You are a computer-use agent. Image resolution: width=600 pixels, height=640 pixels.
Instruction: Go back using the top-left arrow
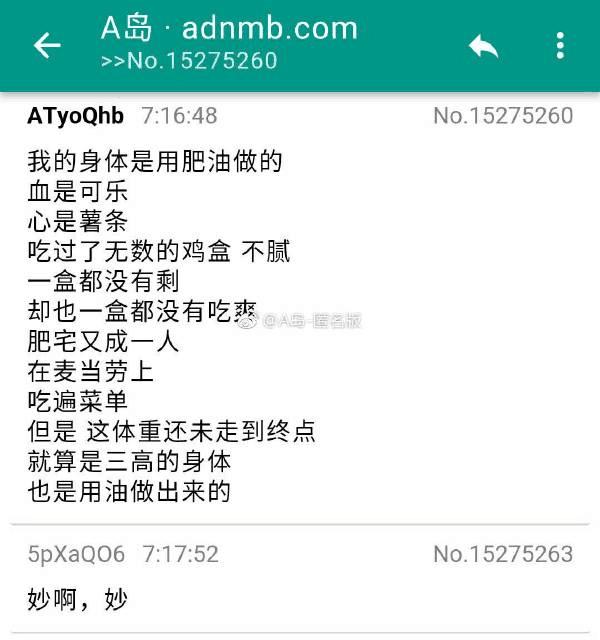coord(47,45)
